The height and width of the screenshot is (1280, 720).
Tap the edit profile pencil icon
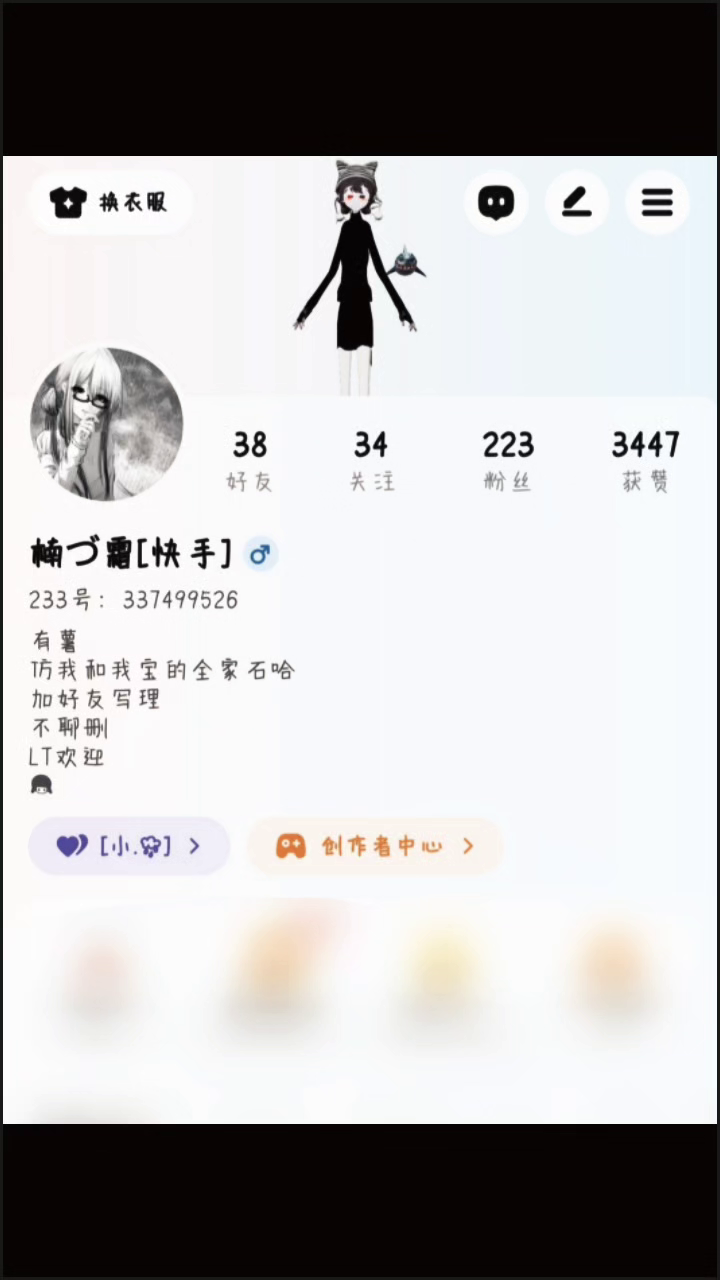click(x=577, y=203)
